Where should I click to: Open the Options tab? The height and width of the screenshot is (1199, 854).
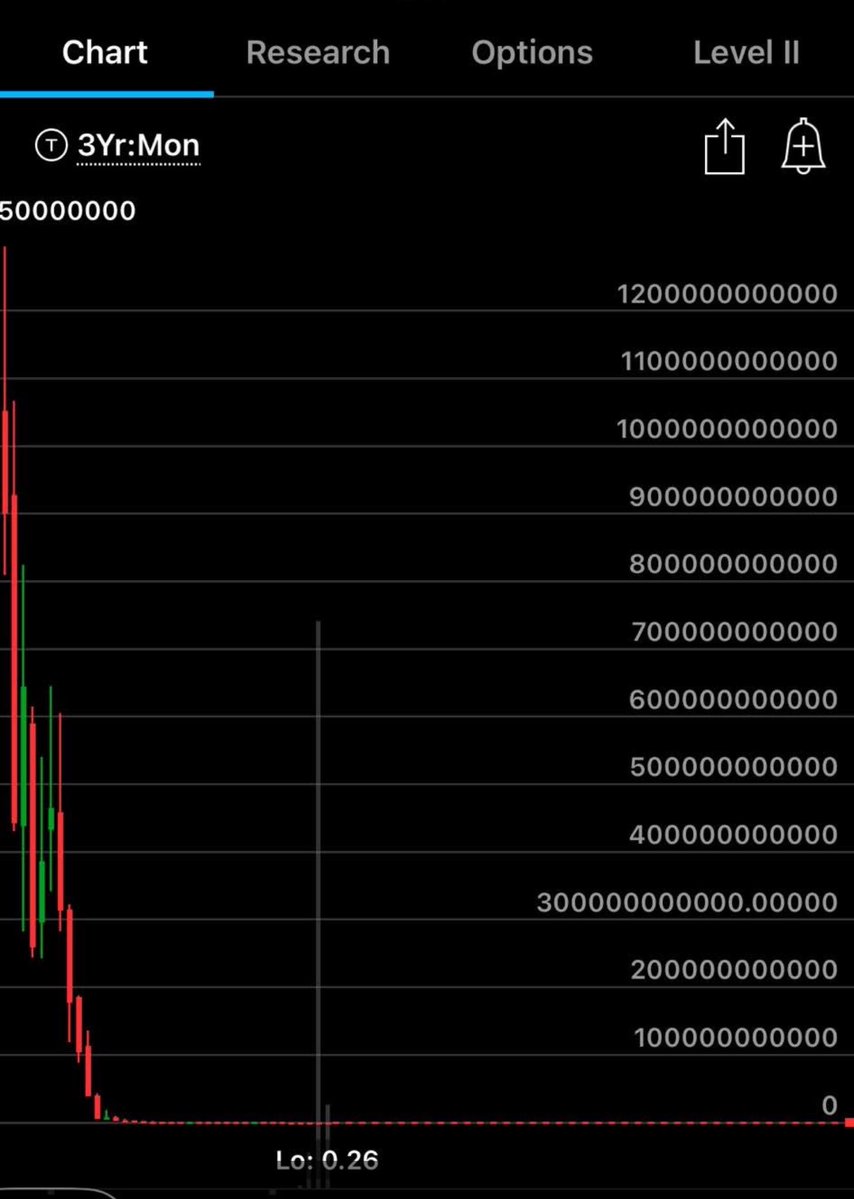532,52
